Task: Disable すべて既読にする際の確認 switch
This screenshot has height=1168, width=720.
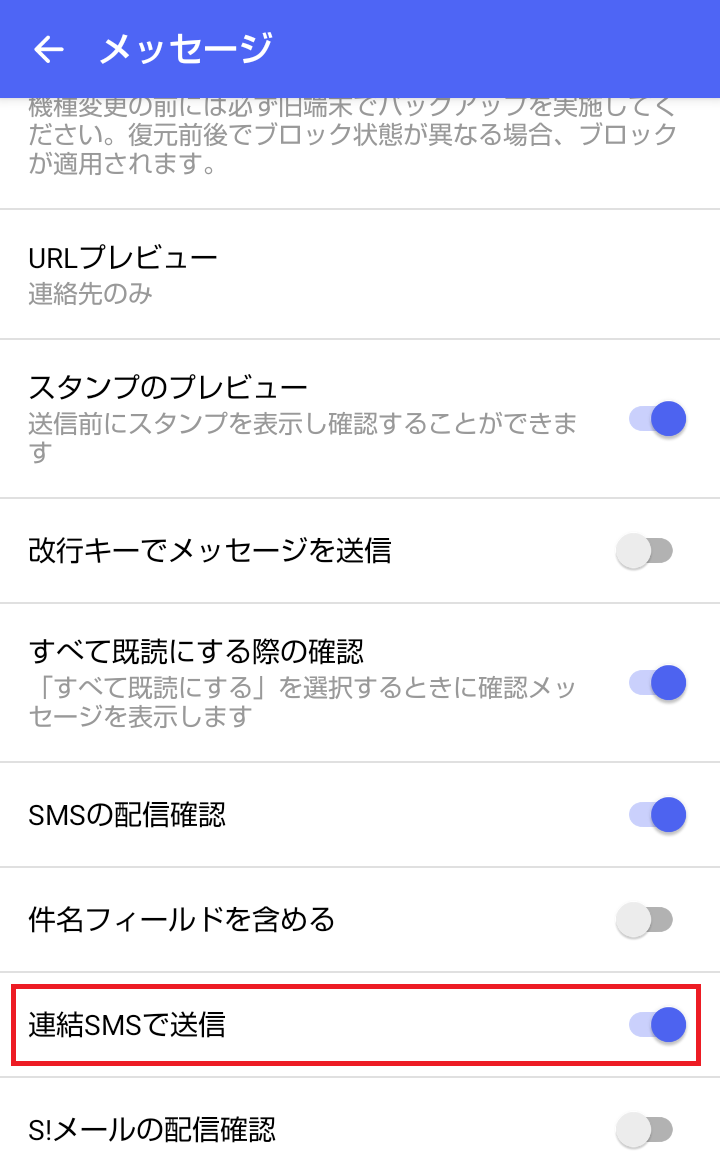Action: [x=657, y=683]
